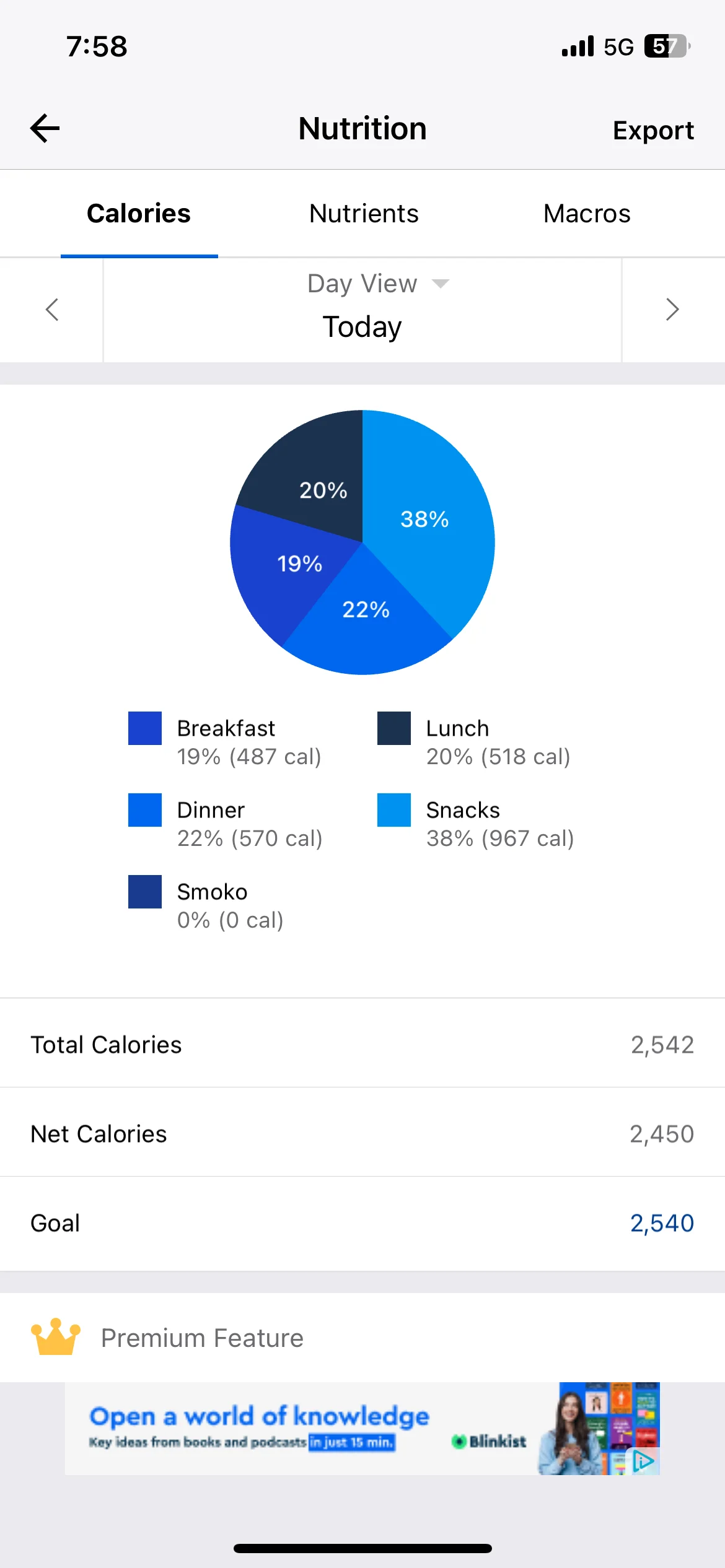725x1568 pixels.
Task: Switch to the Macros tab
Action: coord(587,213)
